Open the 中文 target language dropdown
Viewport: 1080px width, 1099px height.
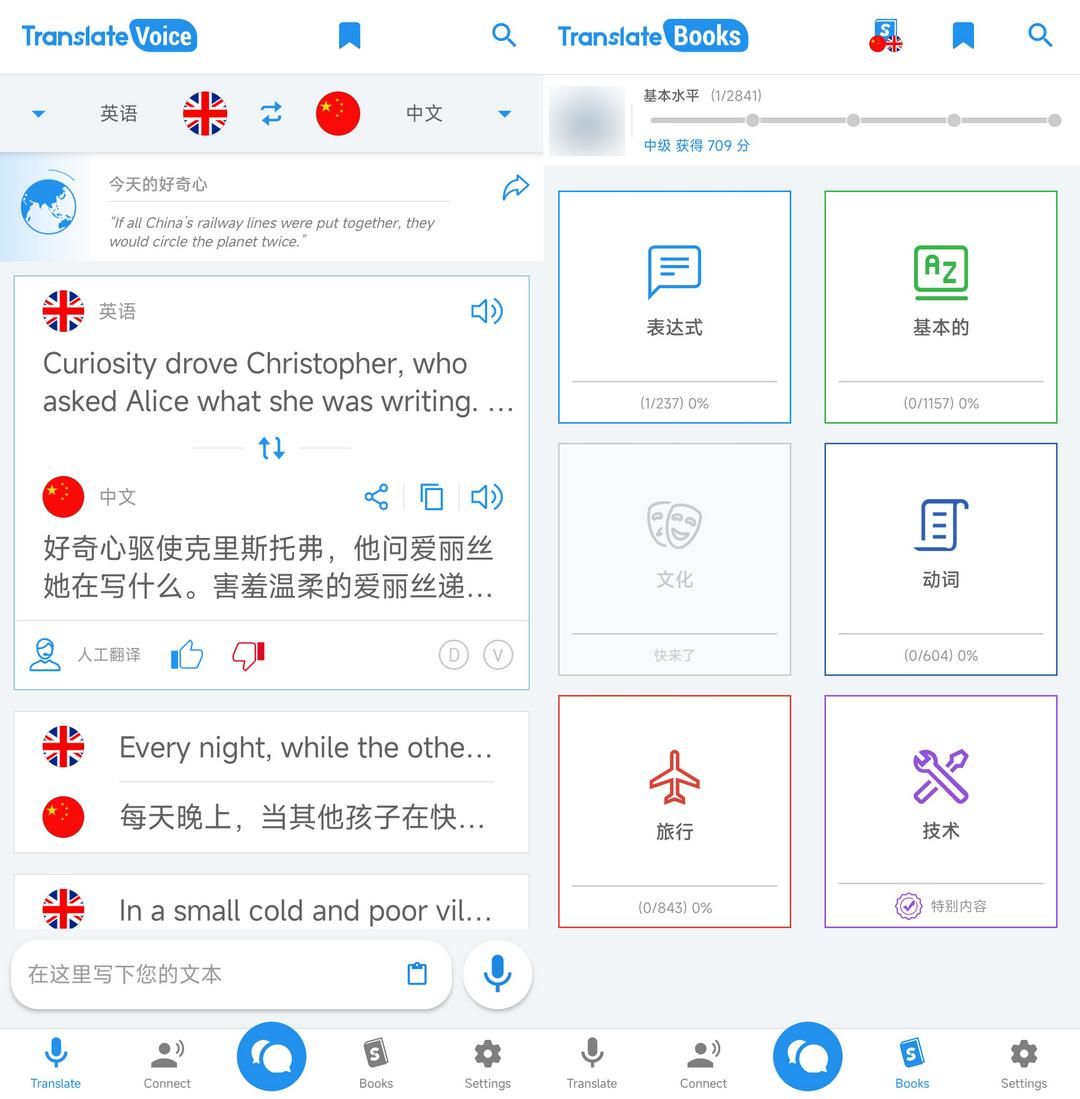504,114
